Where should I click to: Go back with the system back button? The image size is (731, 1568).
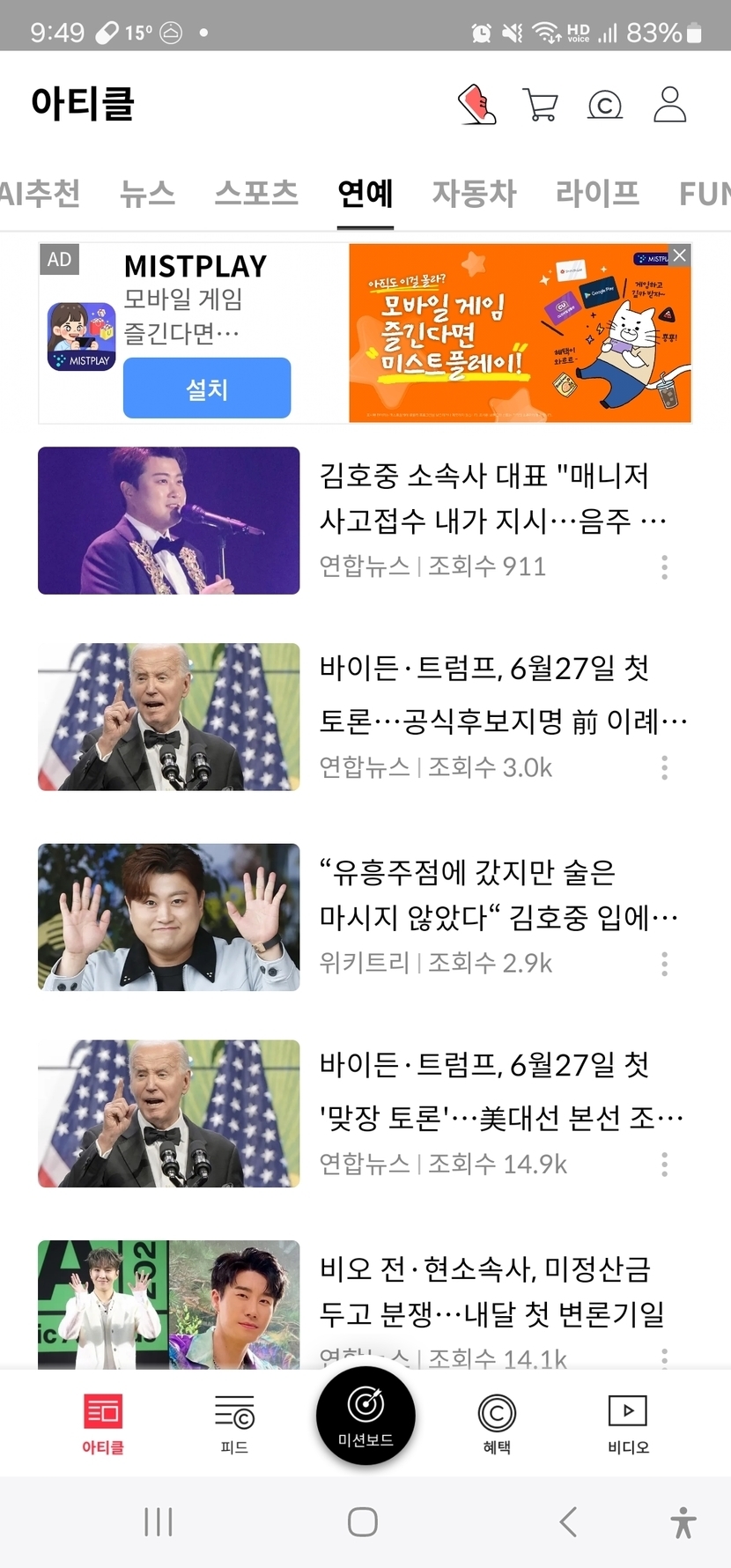pos(568,1521)
